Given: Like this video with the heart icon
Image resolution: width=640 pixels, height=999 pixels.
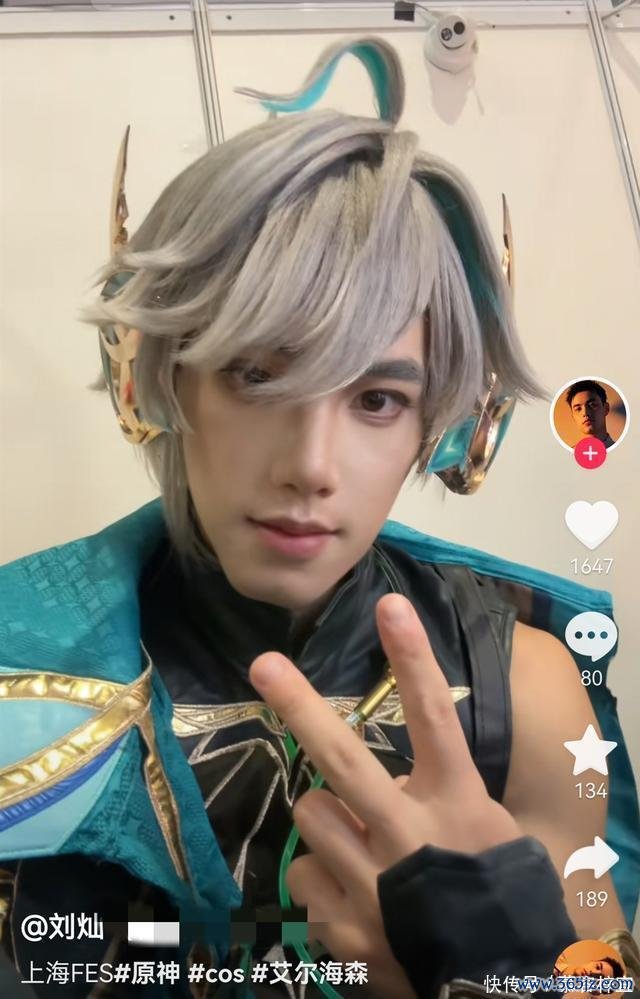Looking at the screenshot, I should [591, 524].
